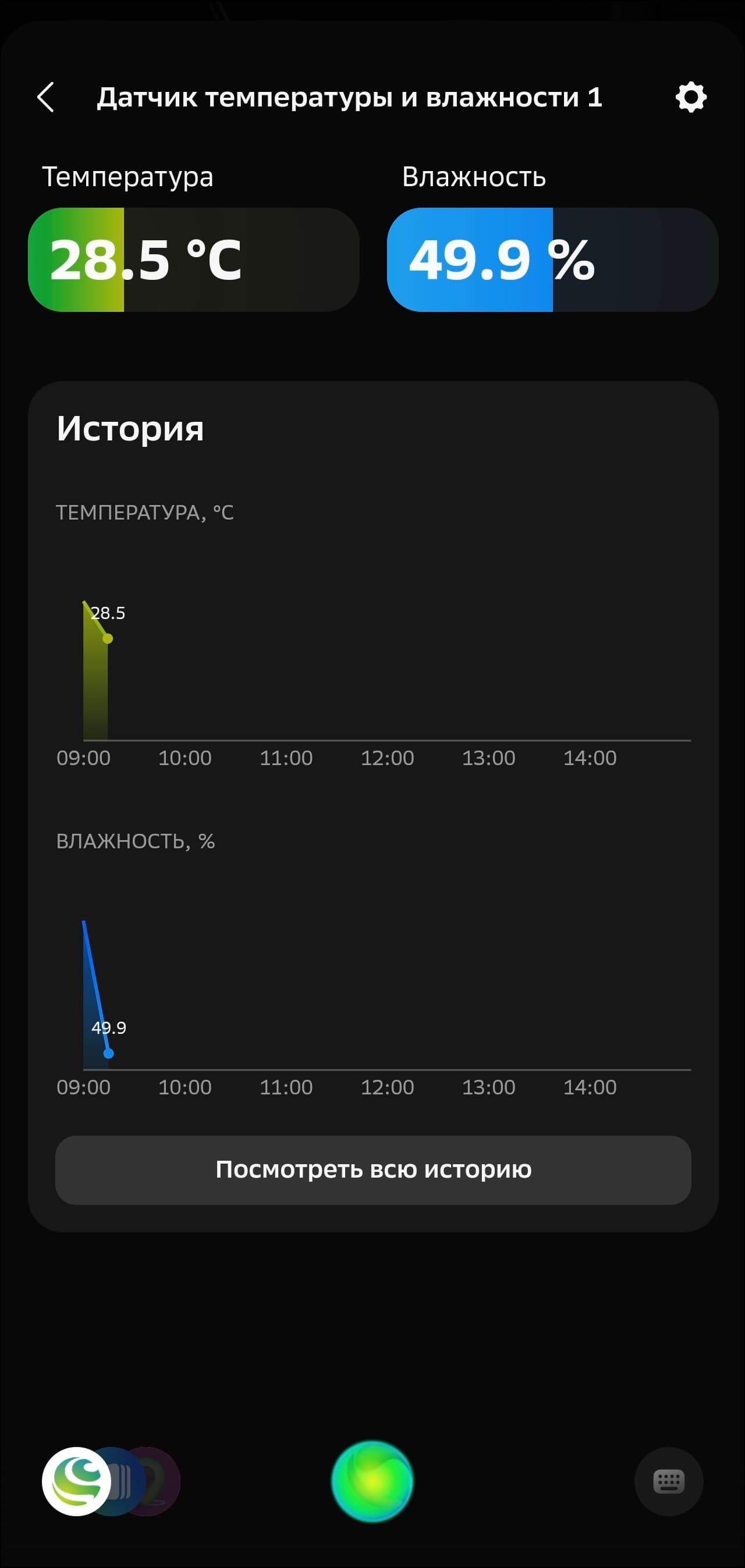This screenshot has width=745, height=1568.
Task: Activate the green voice assistant orb
Action: tap(372, 1481)
